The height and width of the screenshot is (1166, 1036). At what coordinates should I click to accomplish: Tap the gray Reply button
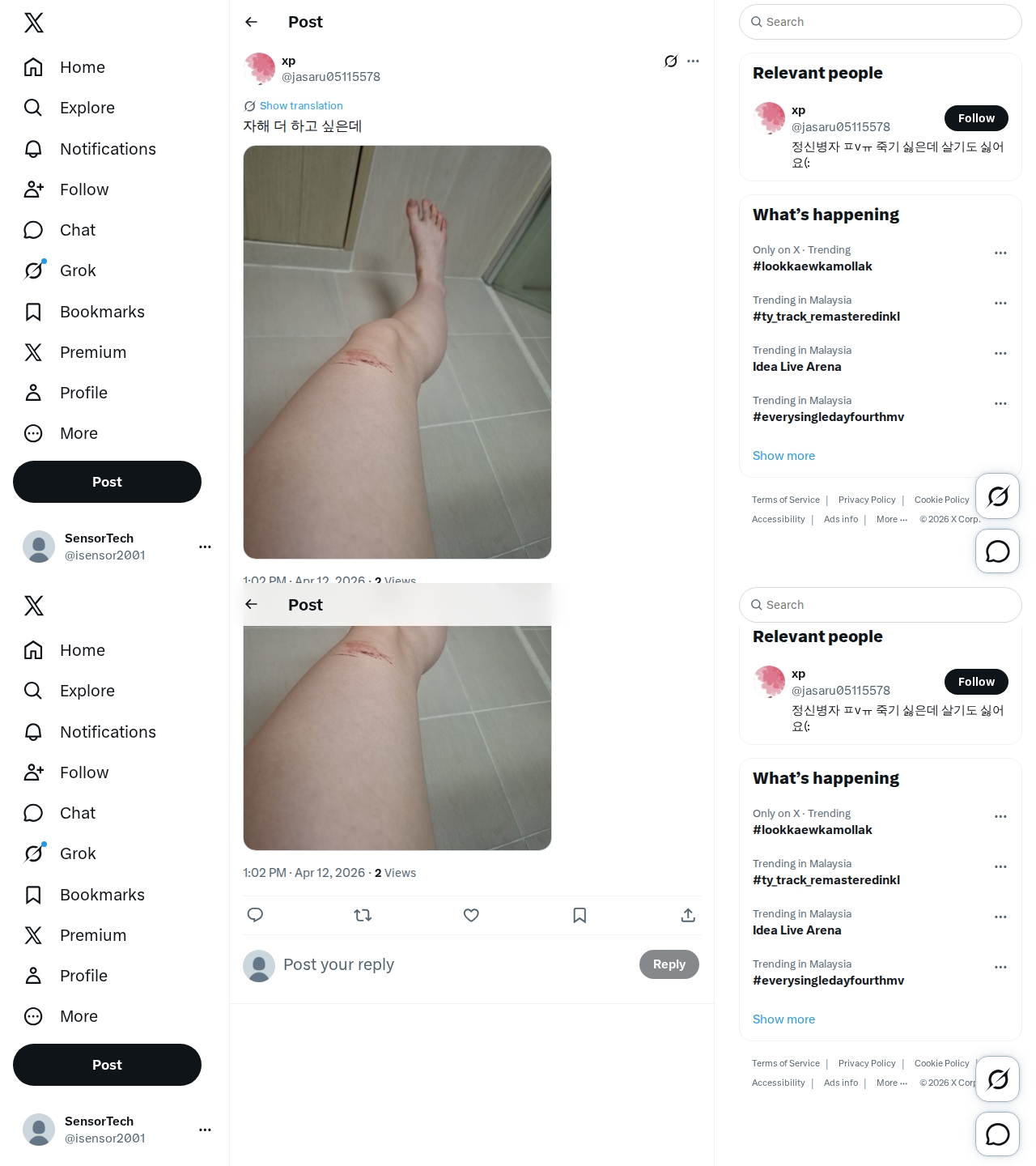tap(669, 964)
